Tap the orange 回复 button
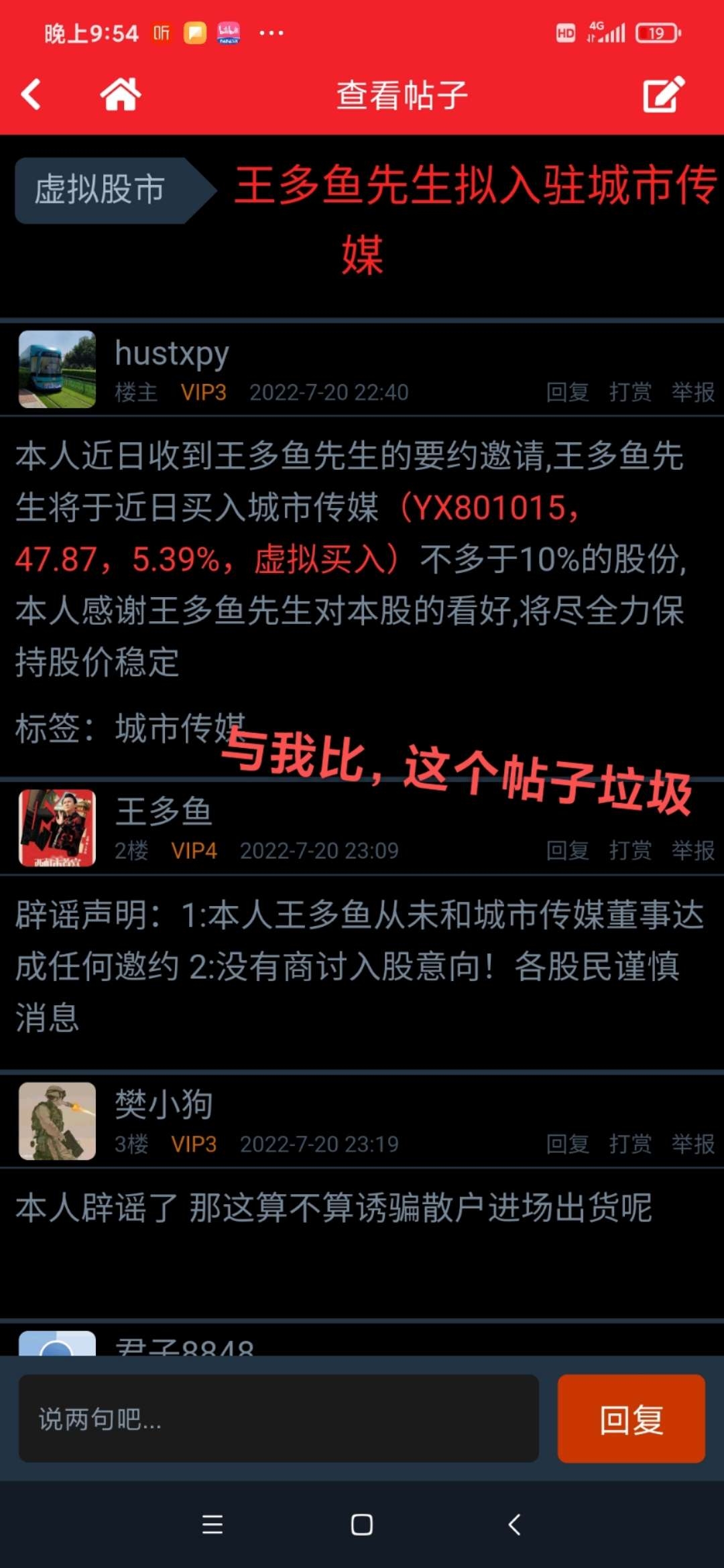This screenshot has height=1568, width=724. pos(631,1419)
